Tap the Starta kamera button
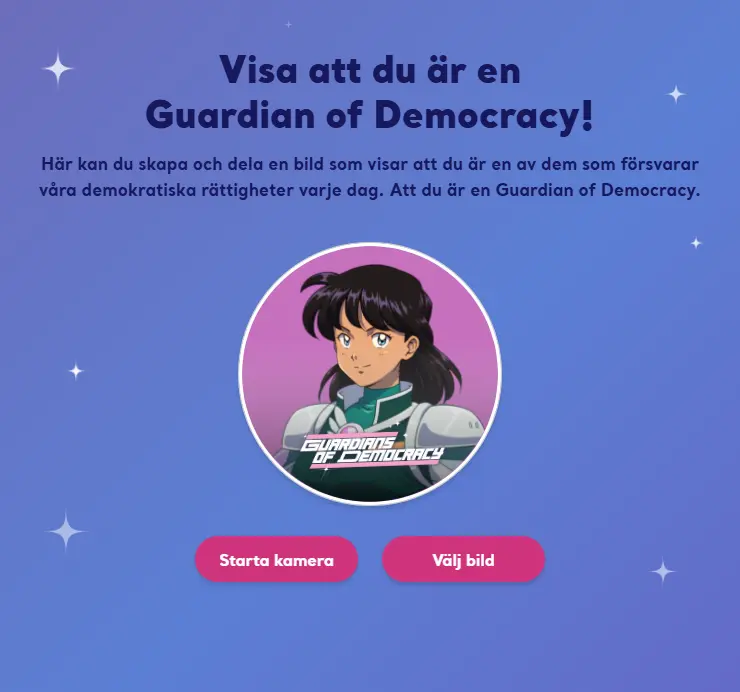The image size is (740, 692). tap(276, 559)
